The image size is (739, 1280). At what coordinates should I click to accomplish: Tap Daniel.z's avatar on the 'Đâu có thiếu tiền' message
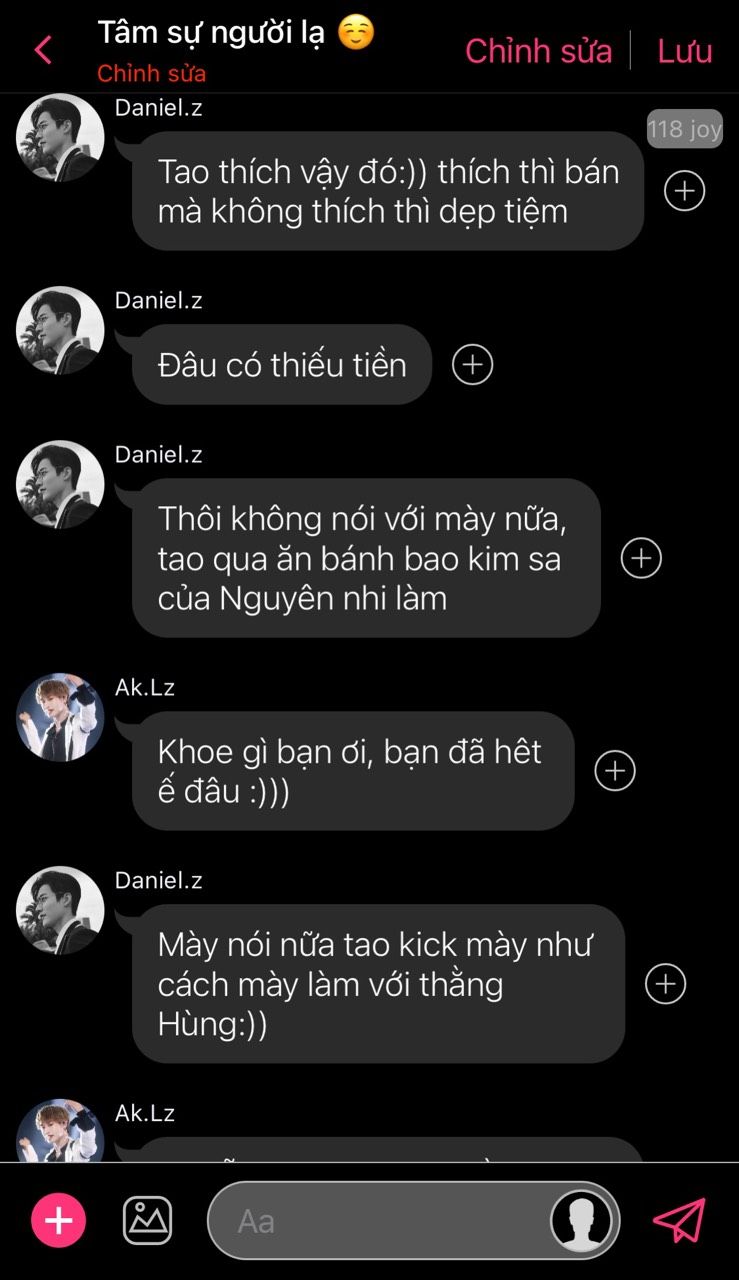60,331
